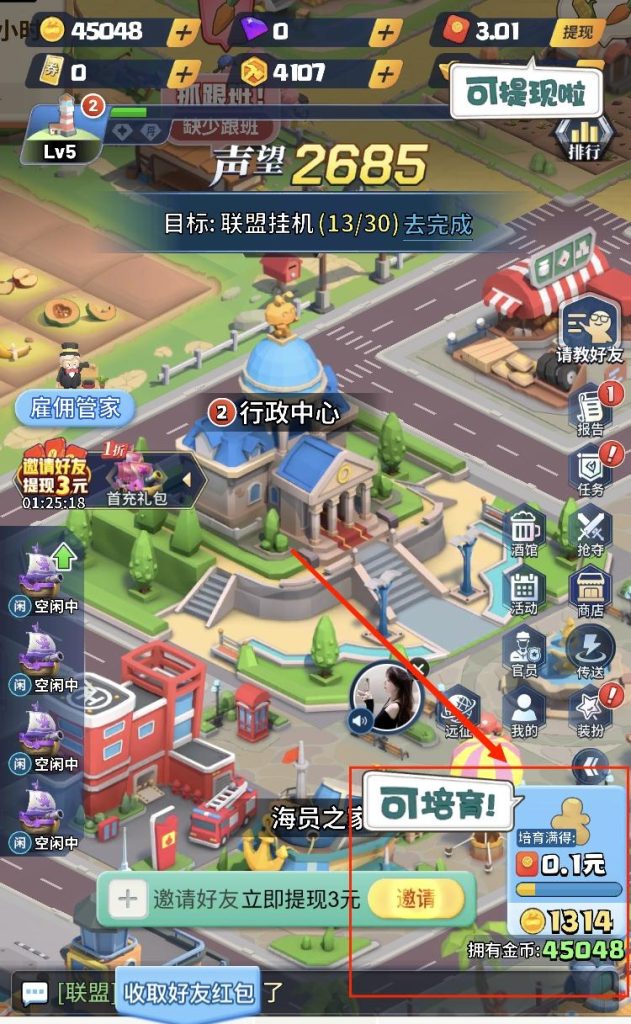Tap the 提现 withdraw button

[579, 32]
